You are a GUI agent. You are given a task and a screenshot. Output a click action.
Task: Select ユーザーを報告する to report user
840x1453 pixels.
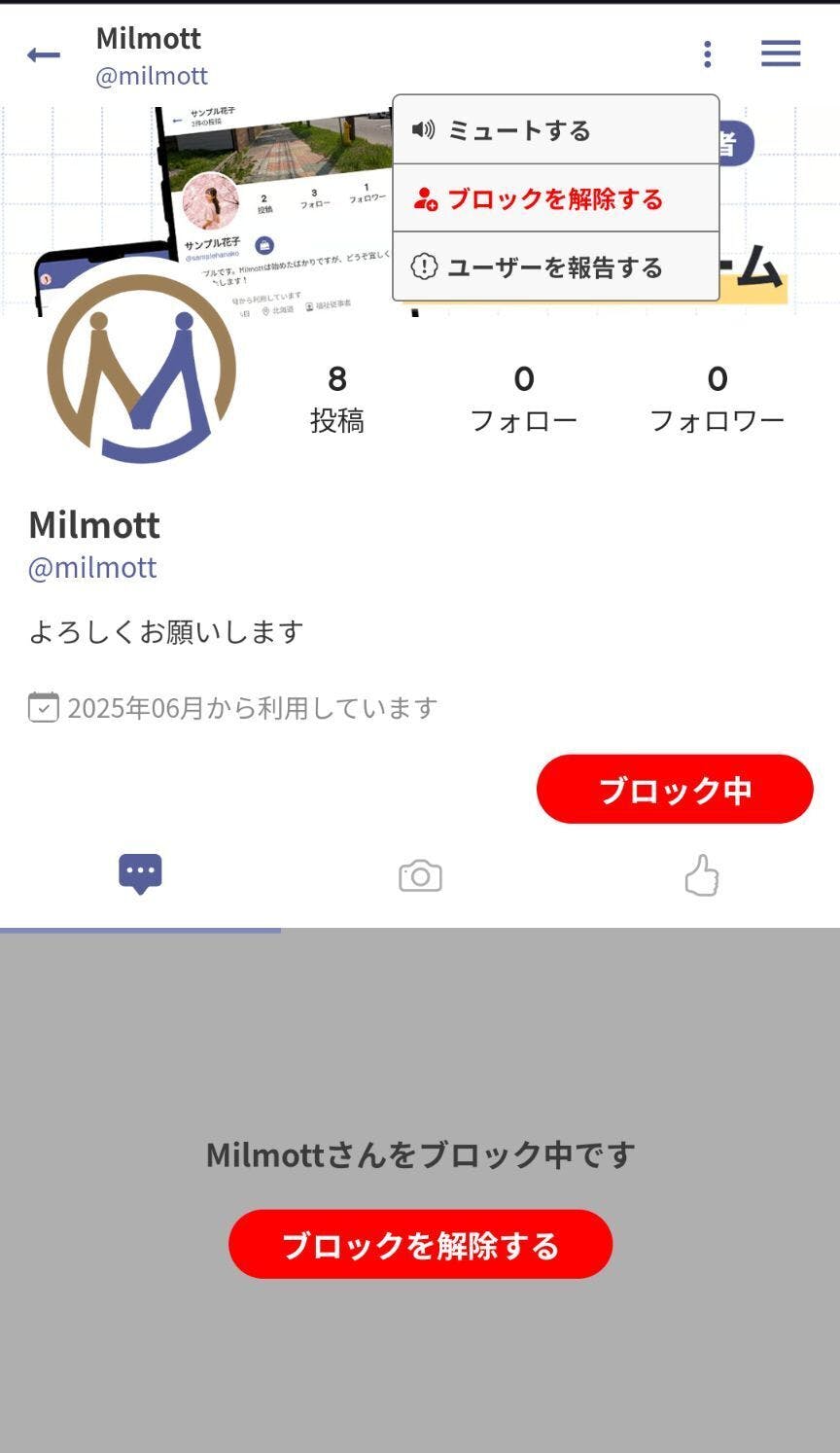[x=555, y=267]
